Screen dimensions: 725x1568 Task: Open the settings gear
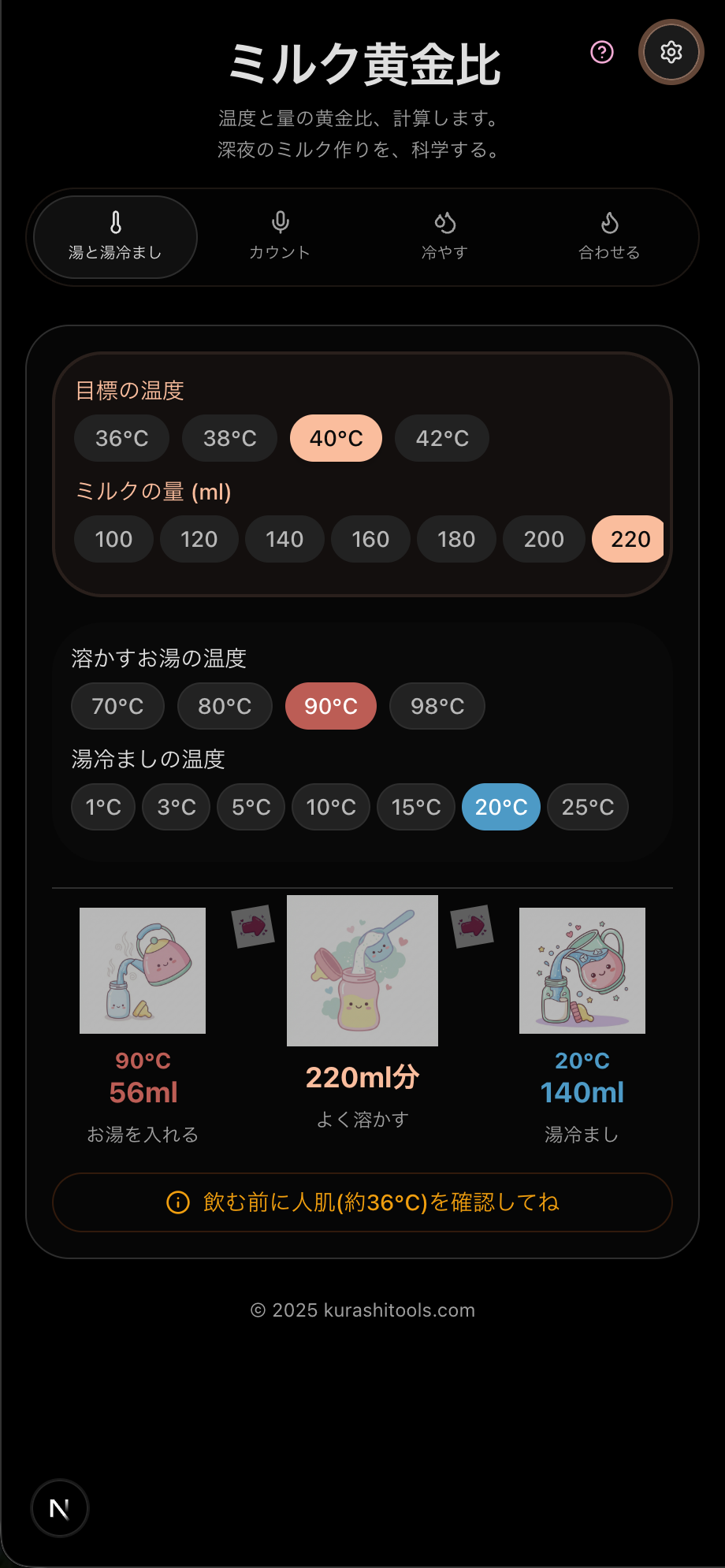pos(671,52)
